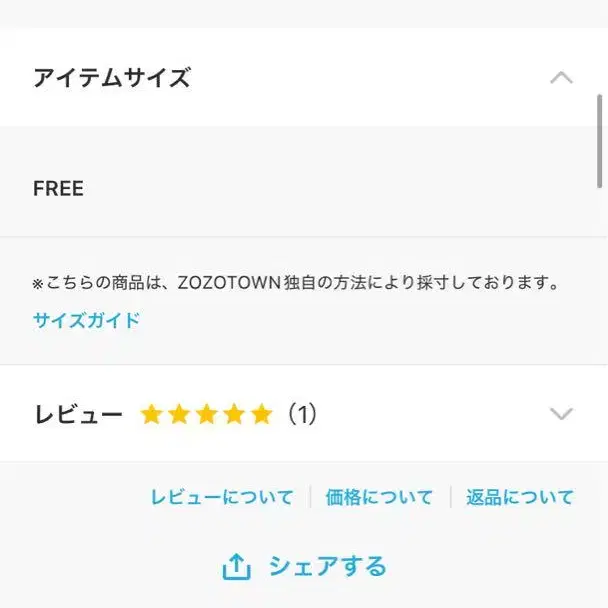The width and height of the screenshot is (608, 608).
Task: Open レビューについて link
Action: (222, 497)
